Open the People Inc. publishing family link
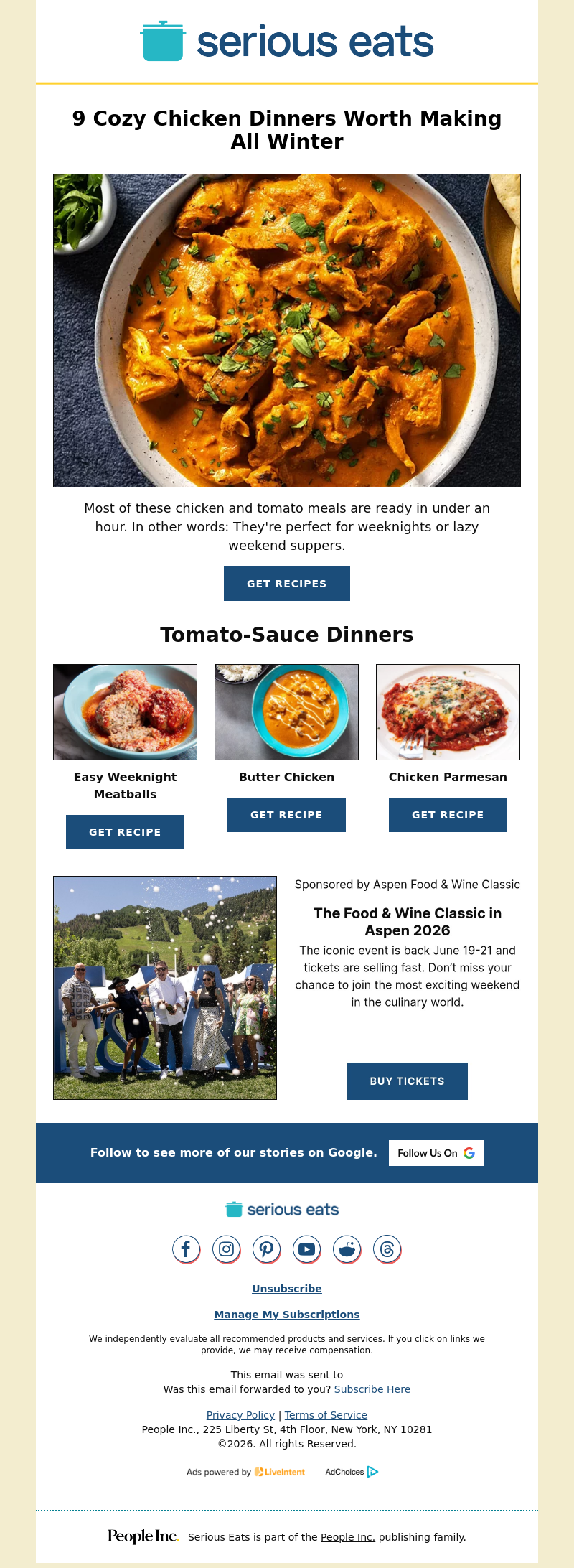 (347, 1537)
